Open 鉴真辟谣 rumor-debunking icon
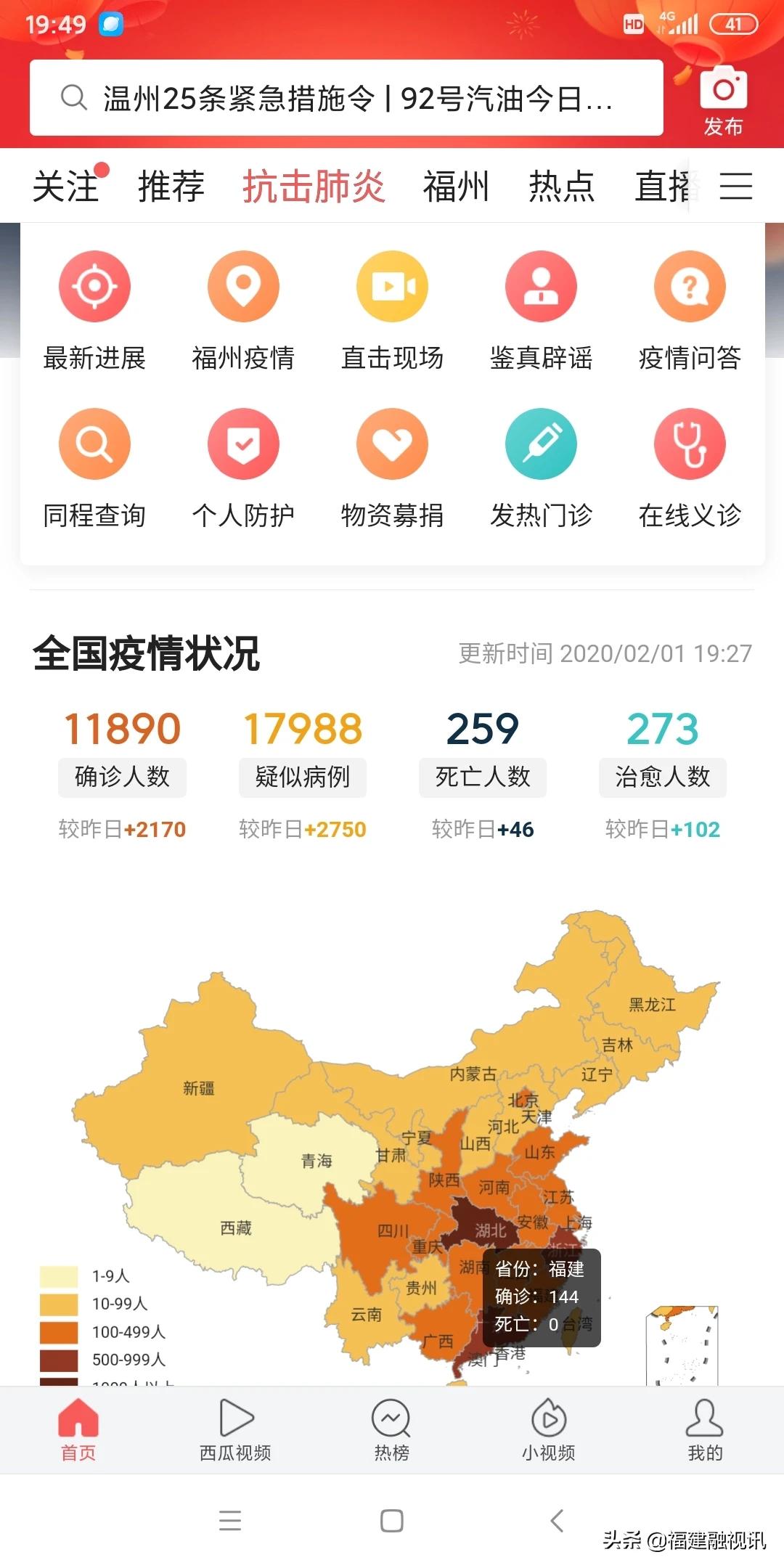This screenshot has height=1568, width=784. pyautogui.click(x=540, y=286)
